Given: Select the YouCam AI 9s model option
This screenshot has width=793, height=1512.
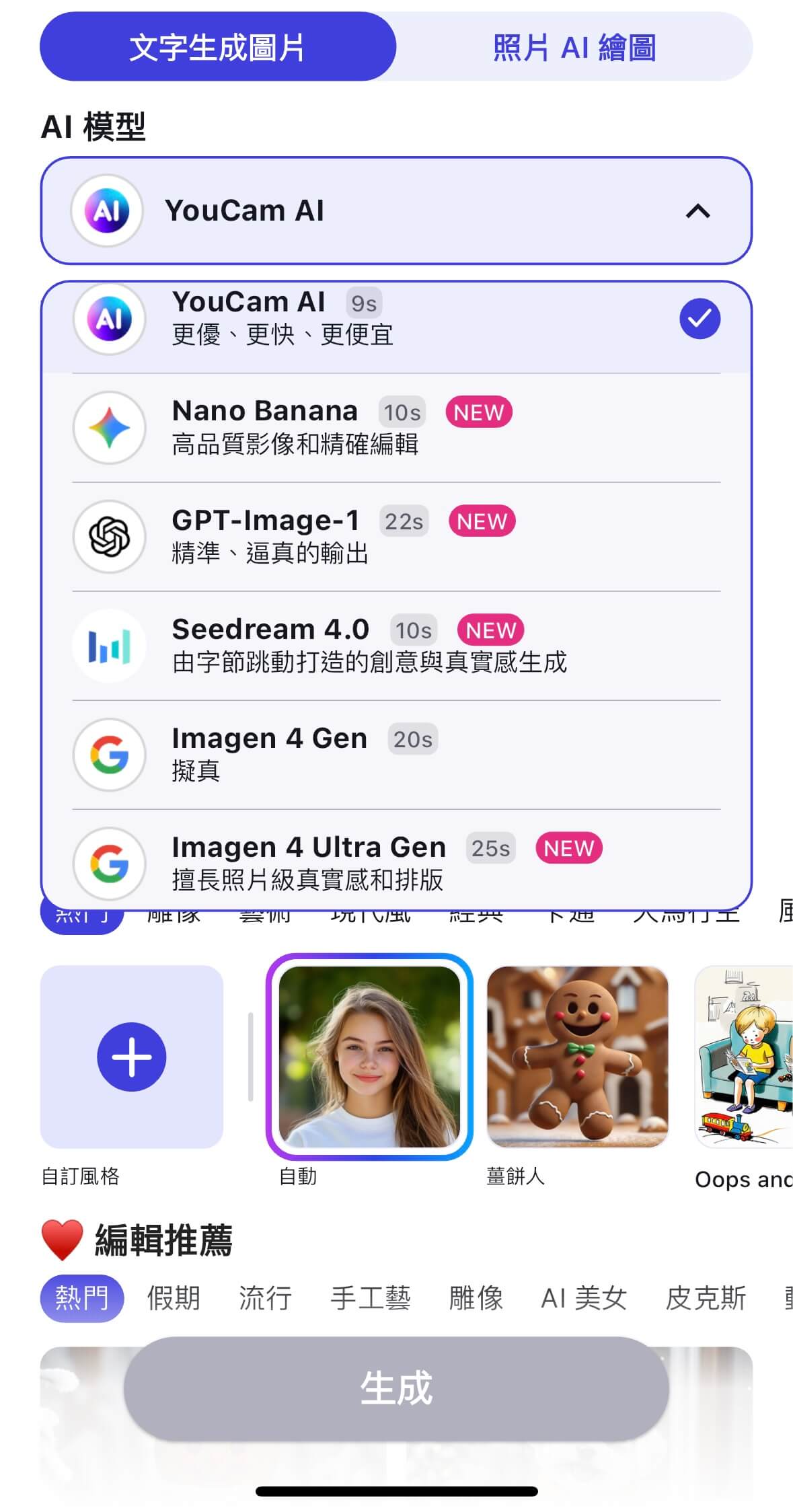Looking at the screenshot, I should (395, 319).
